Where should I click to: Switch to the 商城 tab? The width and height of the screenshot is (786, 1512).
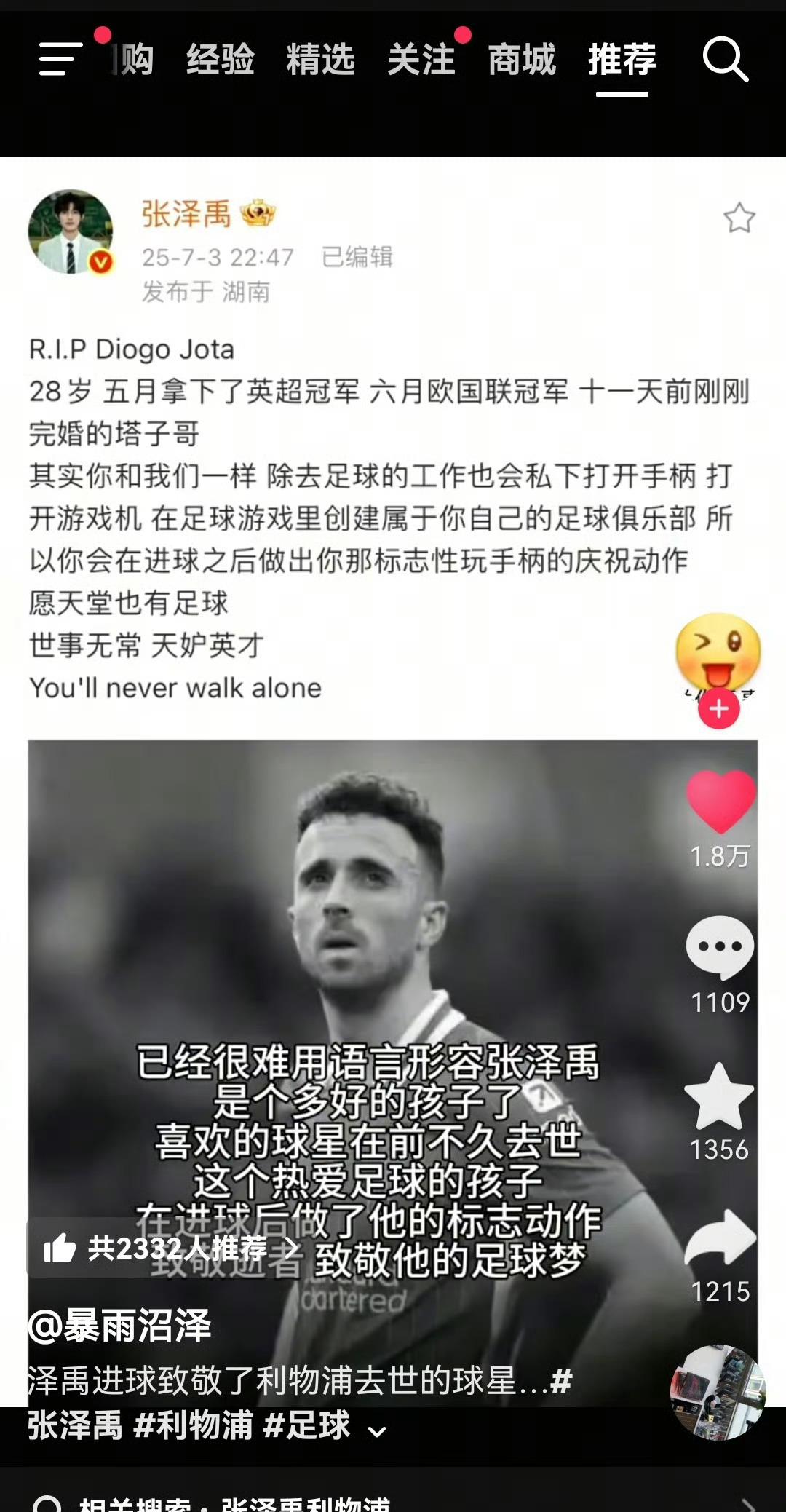coord(522,59)
